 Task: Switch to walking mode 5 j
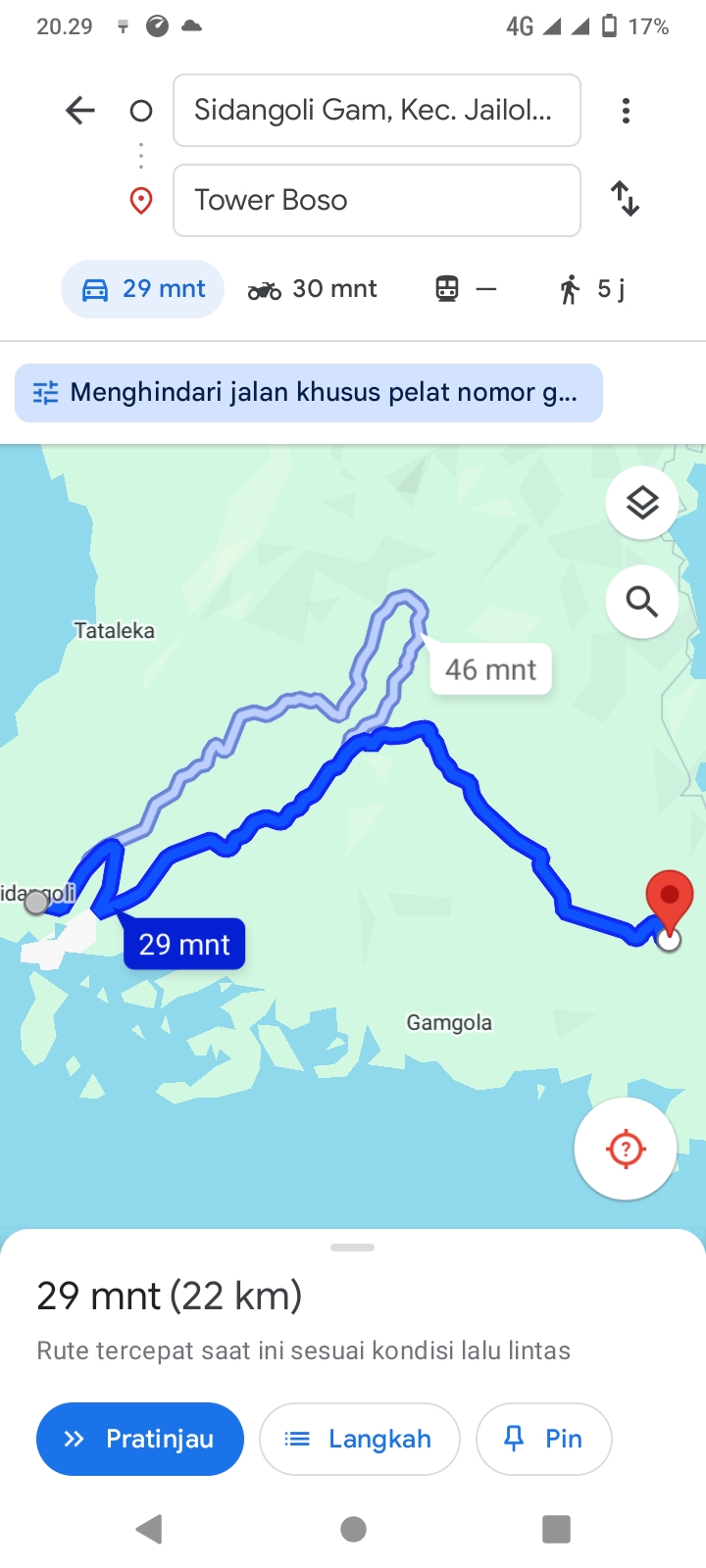click(592, 289)
